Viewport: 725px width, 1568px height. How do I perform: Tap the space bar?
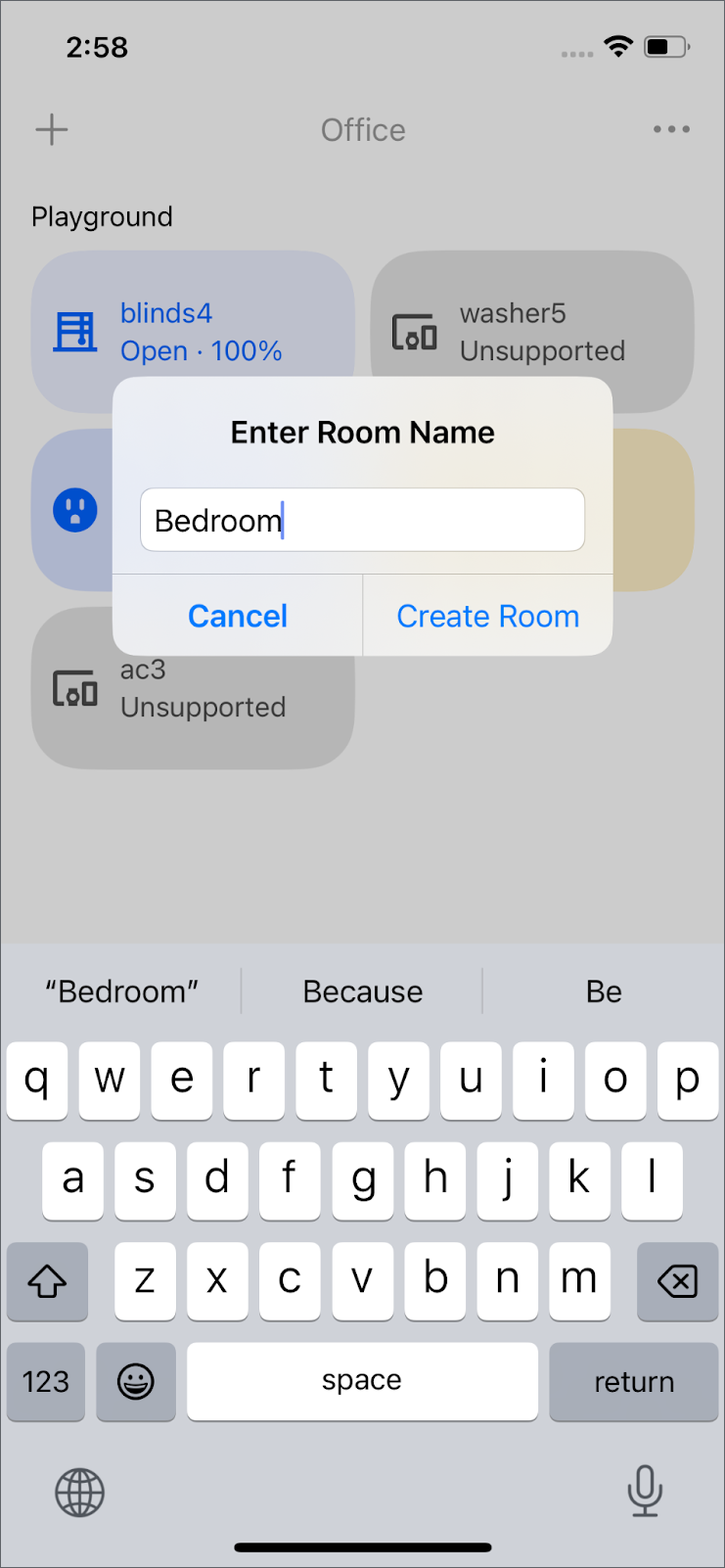pyautogui.click(x=362, y=1380)
